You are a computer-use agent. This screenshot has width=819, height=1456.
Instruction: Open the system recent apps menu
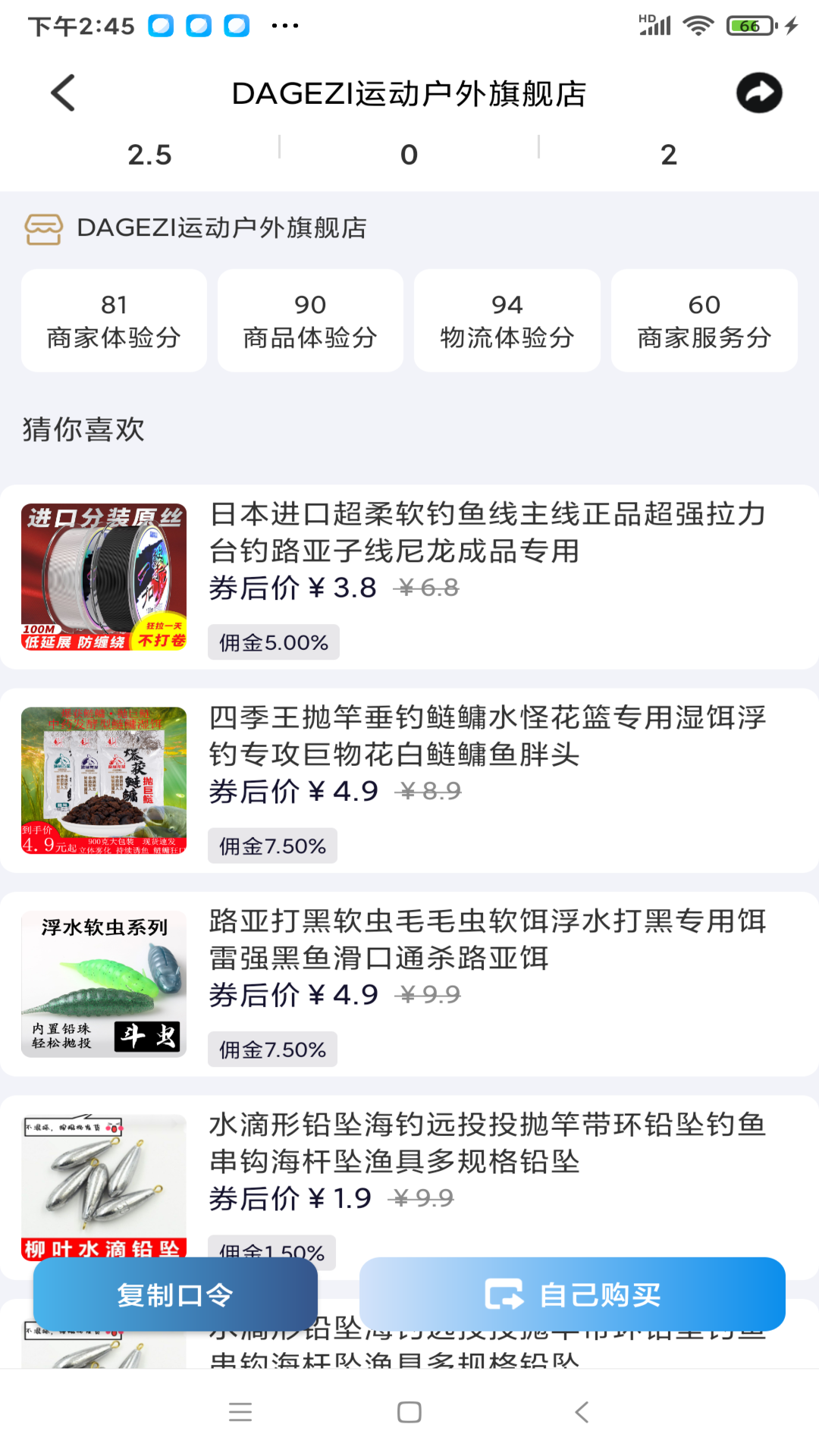click(x=240, y=1412)
